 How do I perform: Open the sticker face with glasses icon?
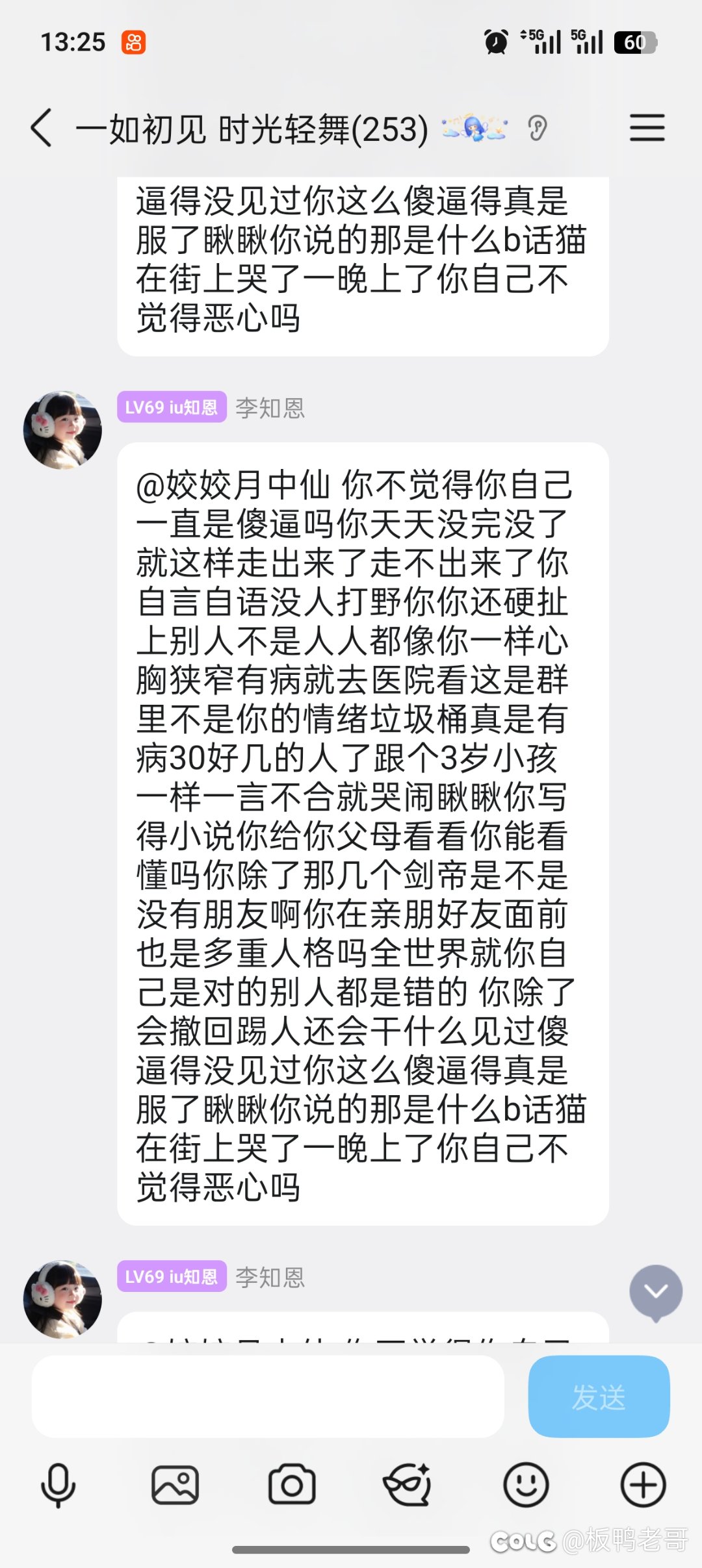coord(408,1485)
